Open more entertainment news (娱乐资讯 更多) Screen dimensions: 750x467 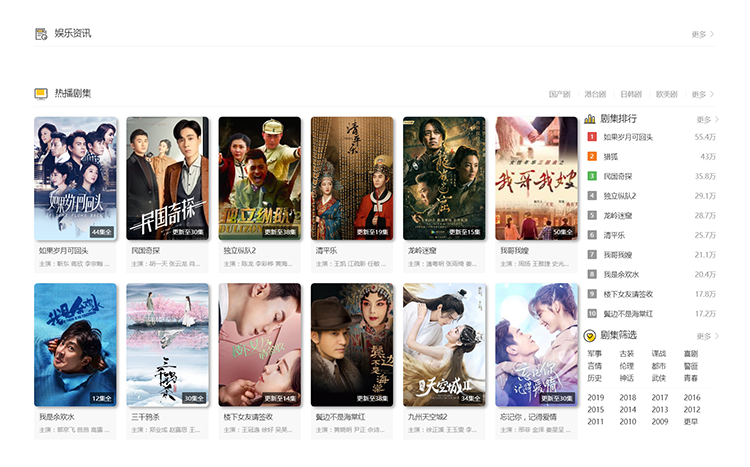[702, 34]
